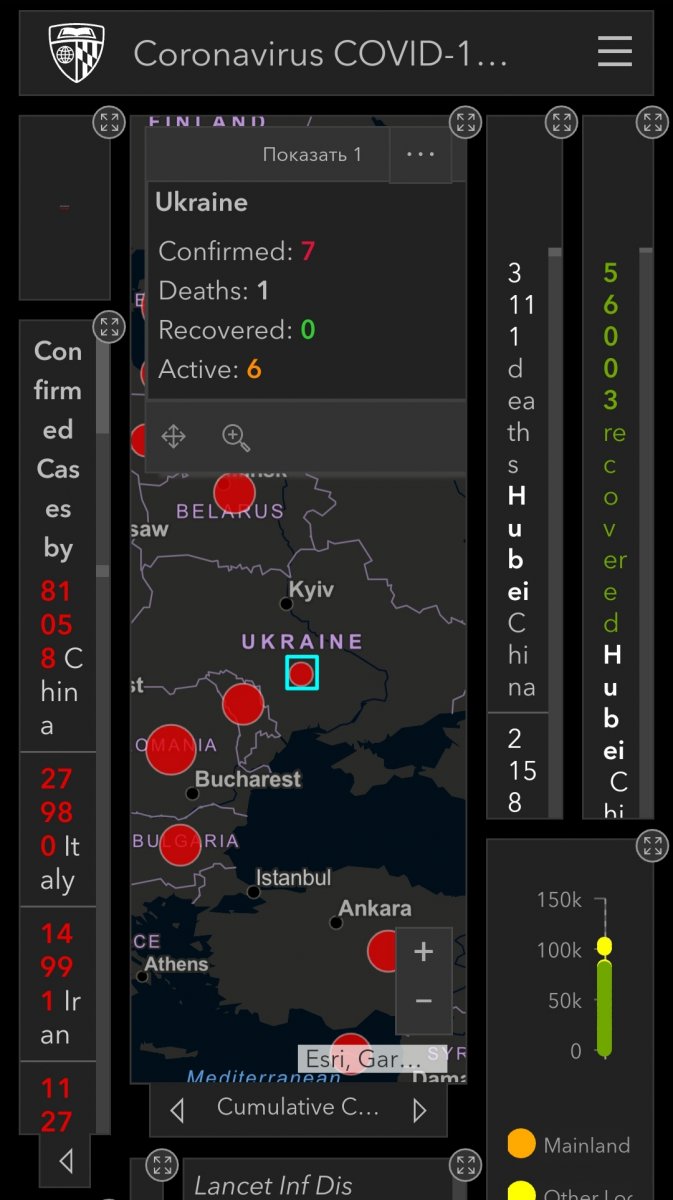
Task: Zoom to Ukraine with the magnifier icon
Action: coord(235,437)
